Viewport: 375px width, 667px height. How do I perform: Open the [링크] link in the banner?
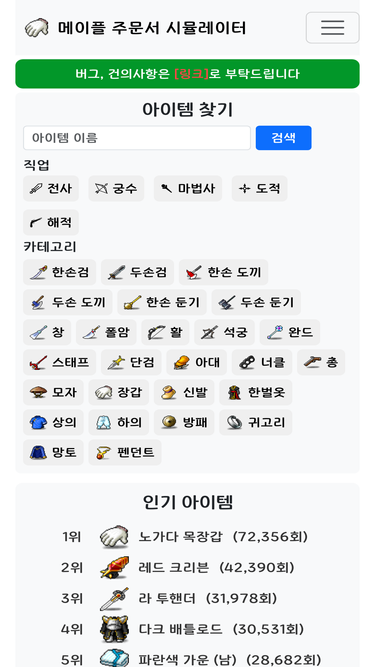coord(191,74)
